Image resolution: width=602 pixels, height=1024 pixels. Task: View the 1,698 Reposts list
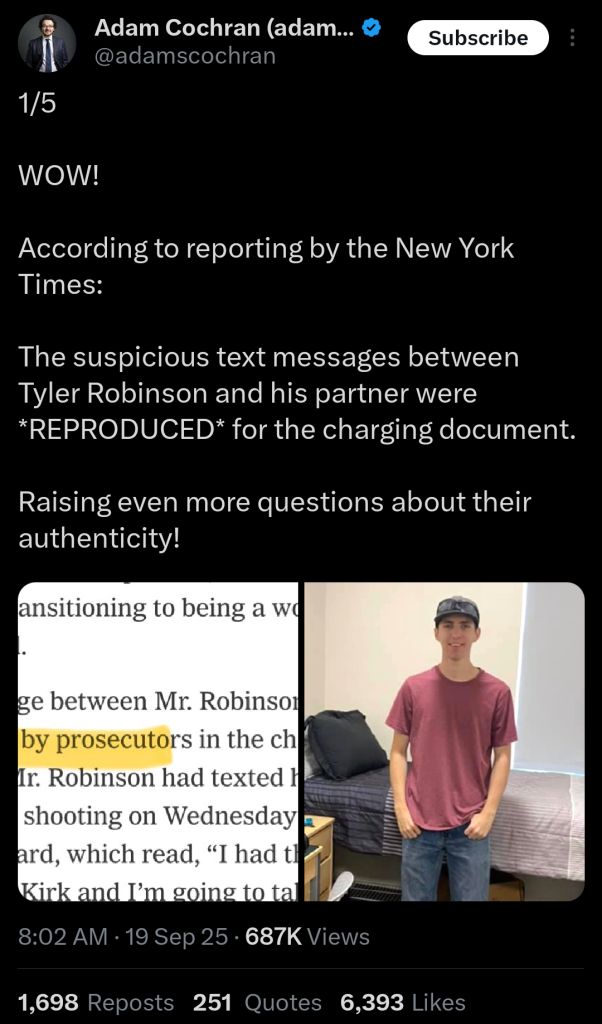96,1002
